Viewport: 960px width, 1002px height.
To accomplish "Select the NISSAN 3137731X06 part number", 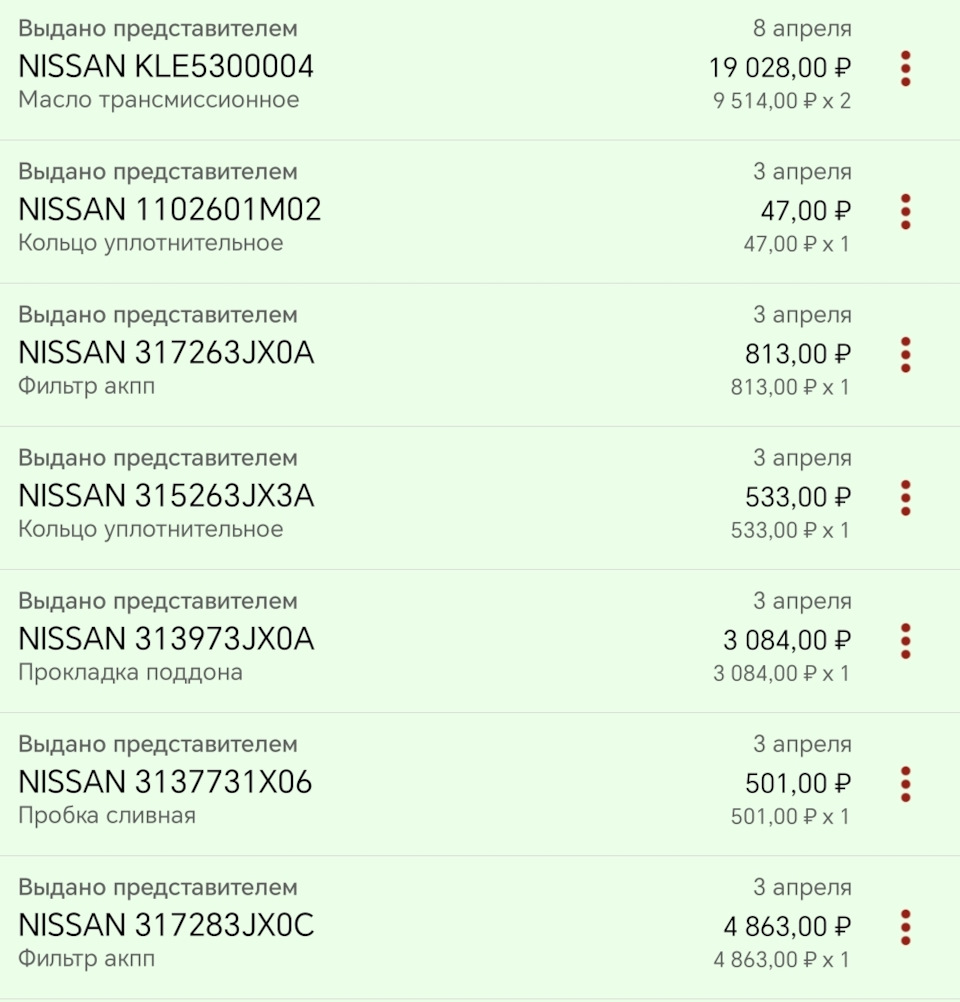I will (x=166, y=782).
